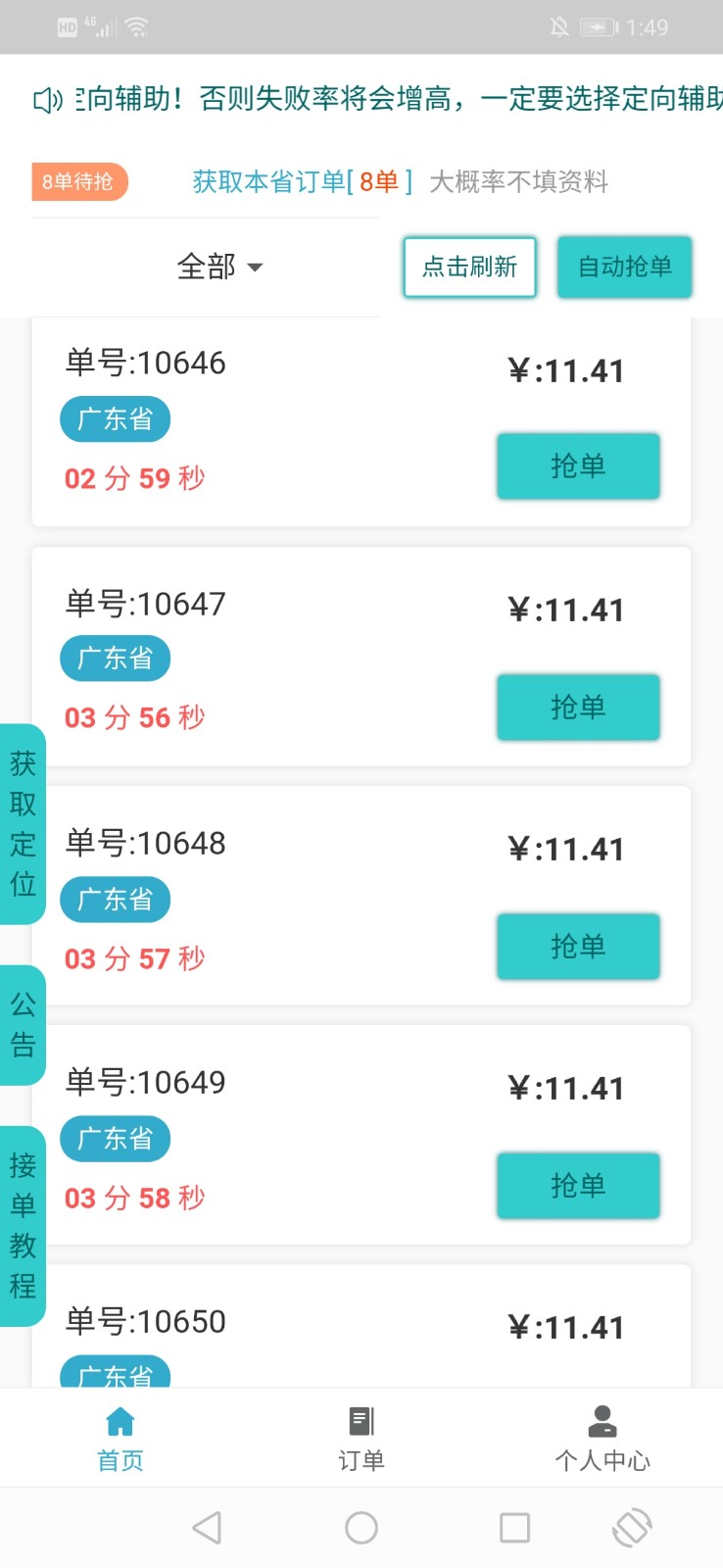Click the announcement speaker icon
Image resolution: width=723 pixels, height=1568 pixels.
pyautogui.click(x=47, y=98)
